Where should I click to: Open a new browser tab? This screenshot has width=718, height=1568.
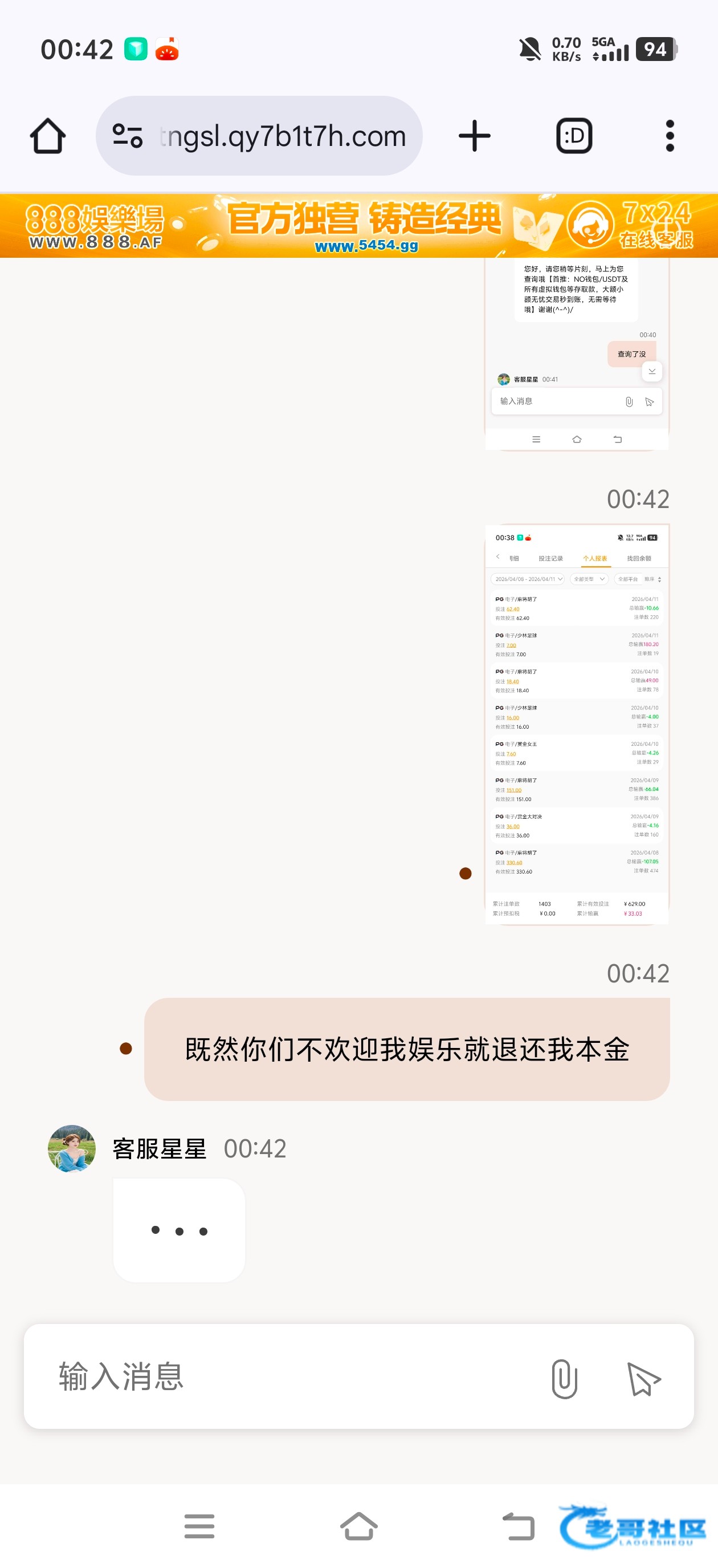coord(474,136)
